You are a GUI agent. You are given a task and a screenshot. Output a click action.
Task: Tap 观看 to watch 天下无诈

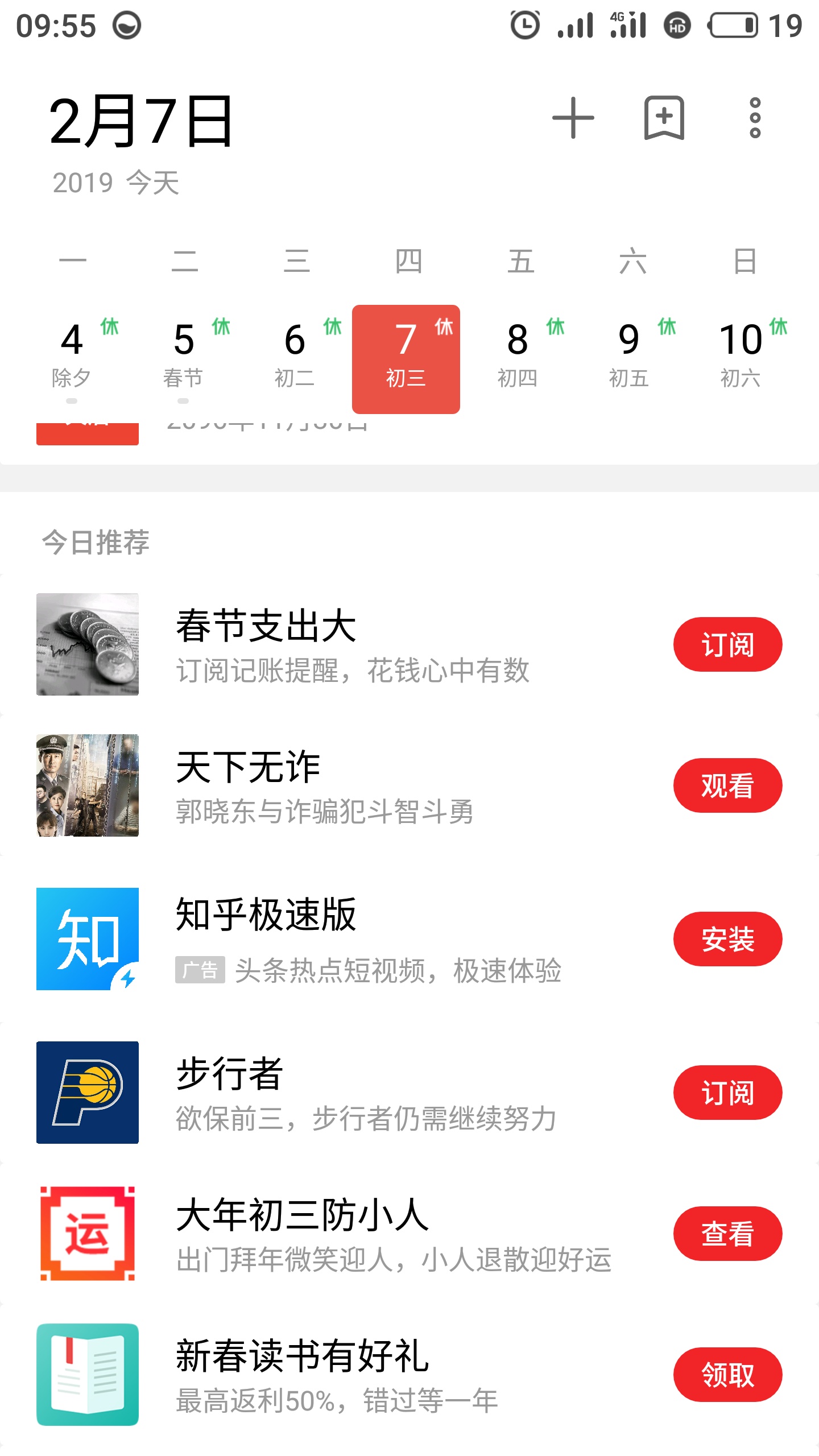(727, 785)
